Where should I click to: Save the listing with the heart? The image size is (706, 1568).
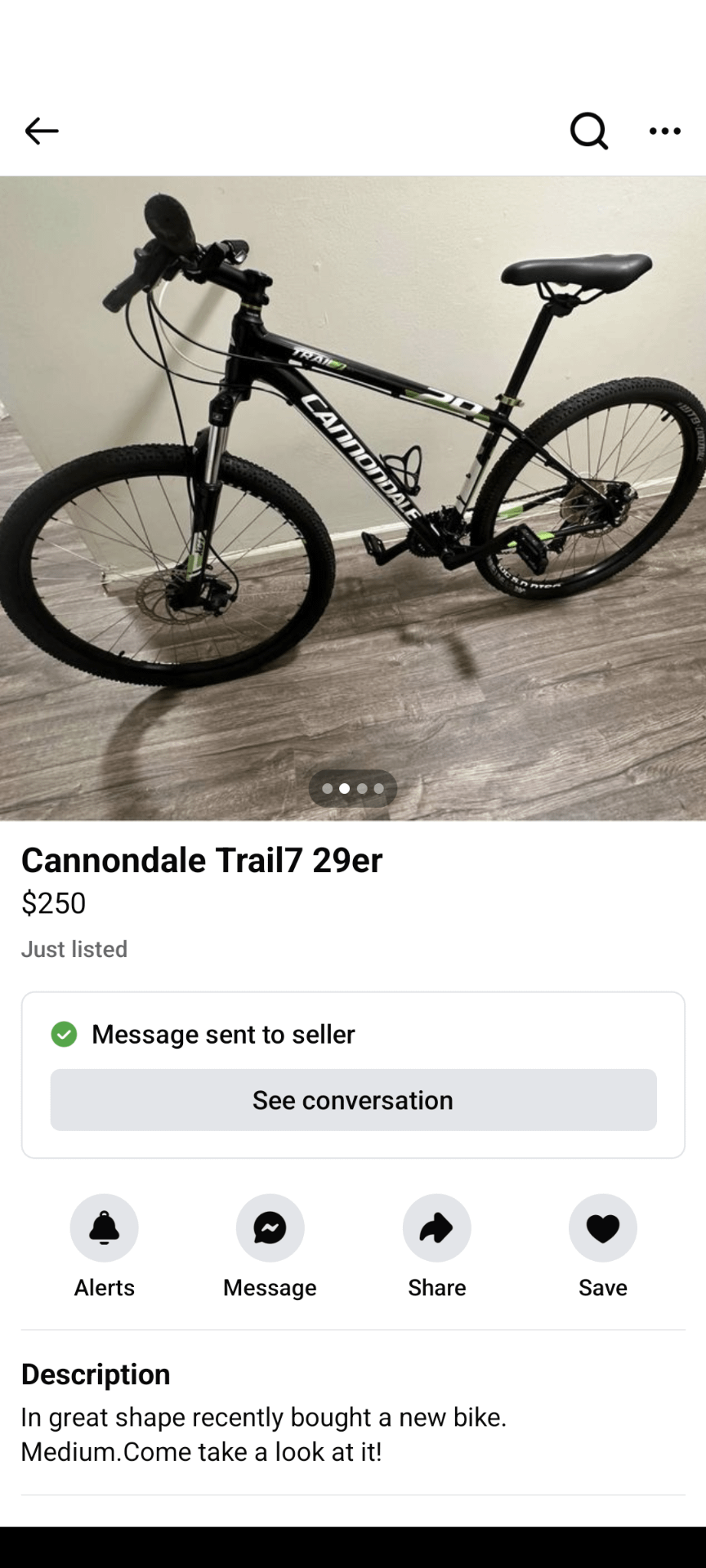click(x=603, y=1228)
